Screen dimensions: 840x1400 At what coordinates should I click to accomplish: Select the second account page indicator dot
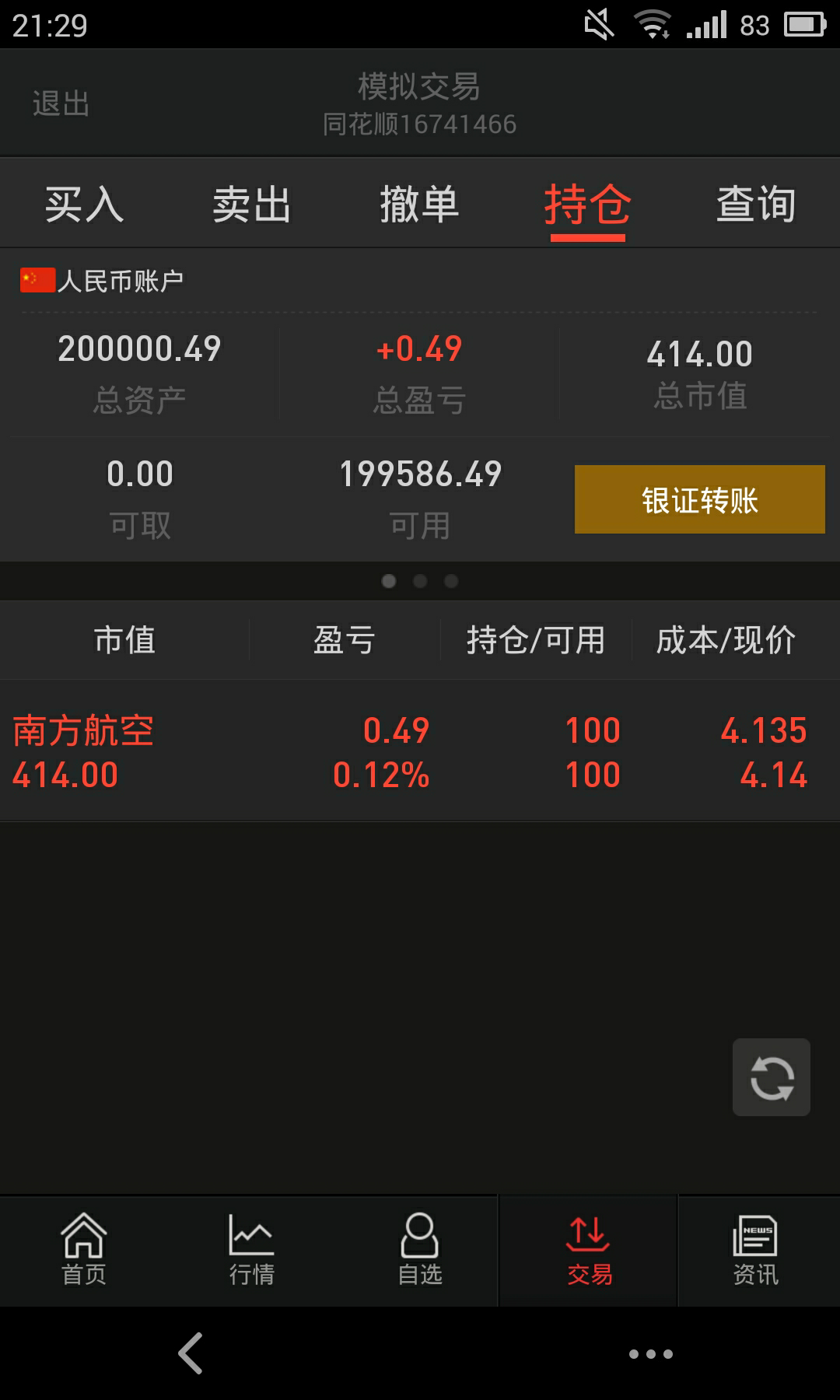[420, 581]
